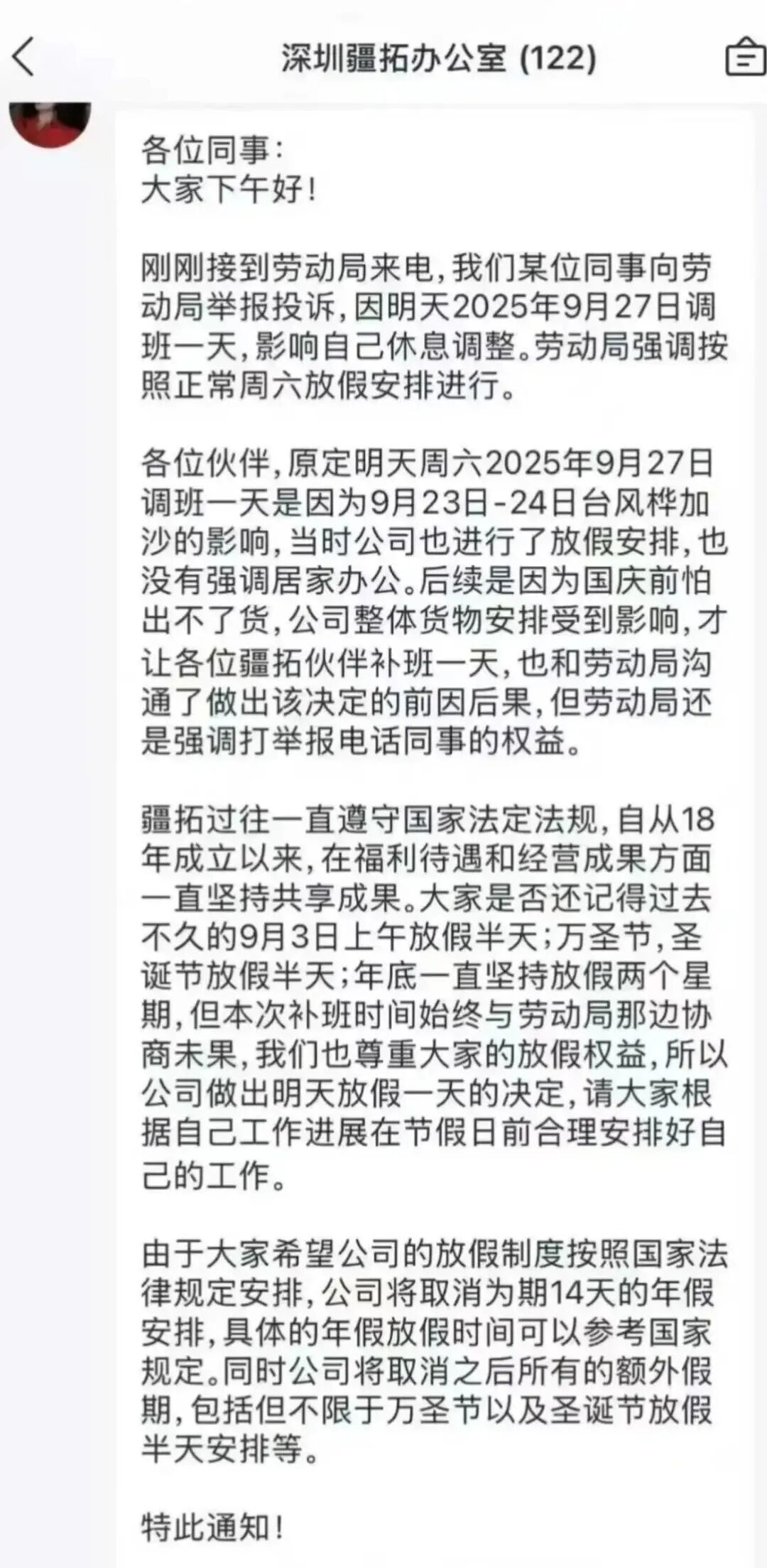Image resolution: width=767 pixels, height=1568 pixels.
Task: Open the group chat tools icon
Action: coord(745,58)
